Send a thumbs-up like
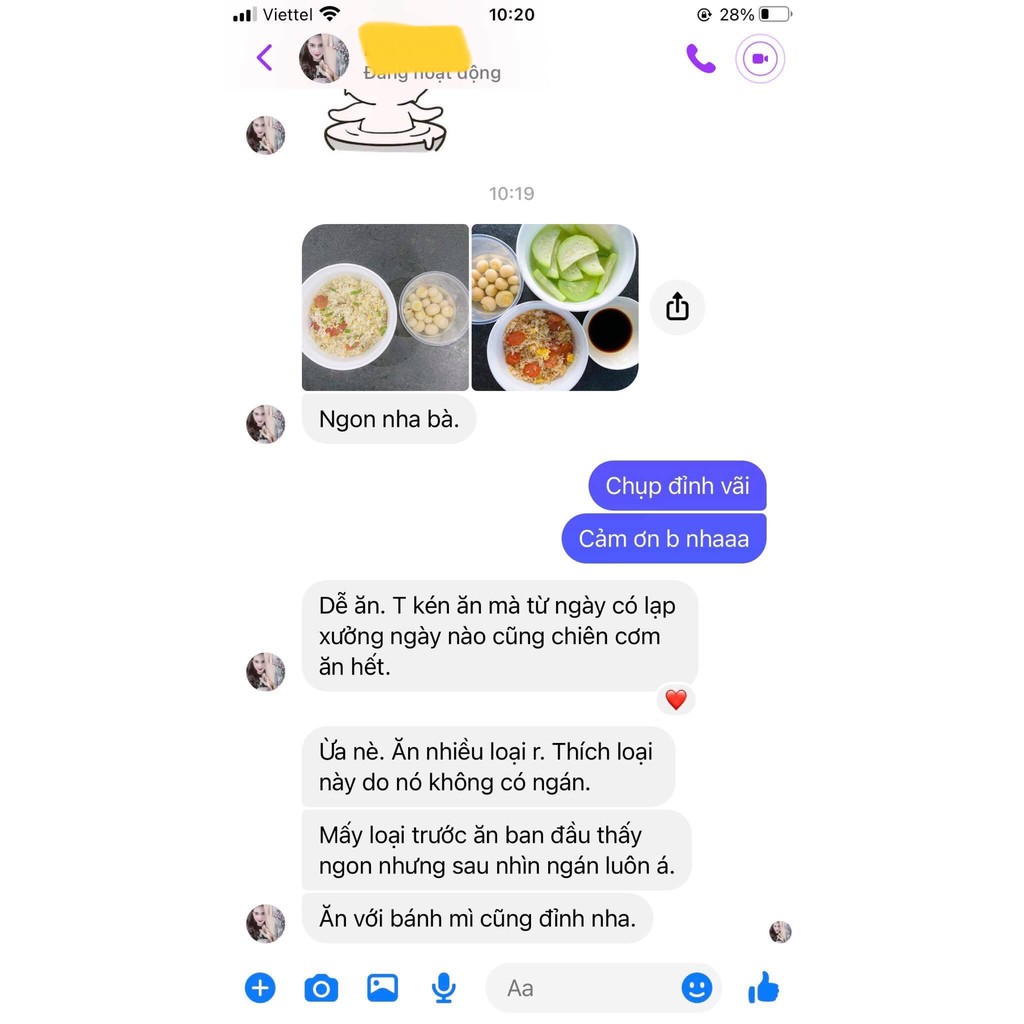Viewport: 1024px width, 1024px height. coord(764,988)
